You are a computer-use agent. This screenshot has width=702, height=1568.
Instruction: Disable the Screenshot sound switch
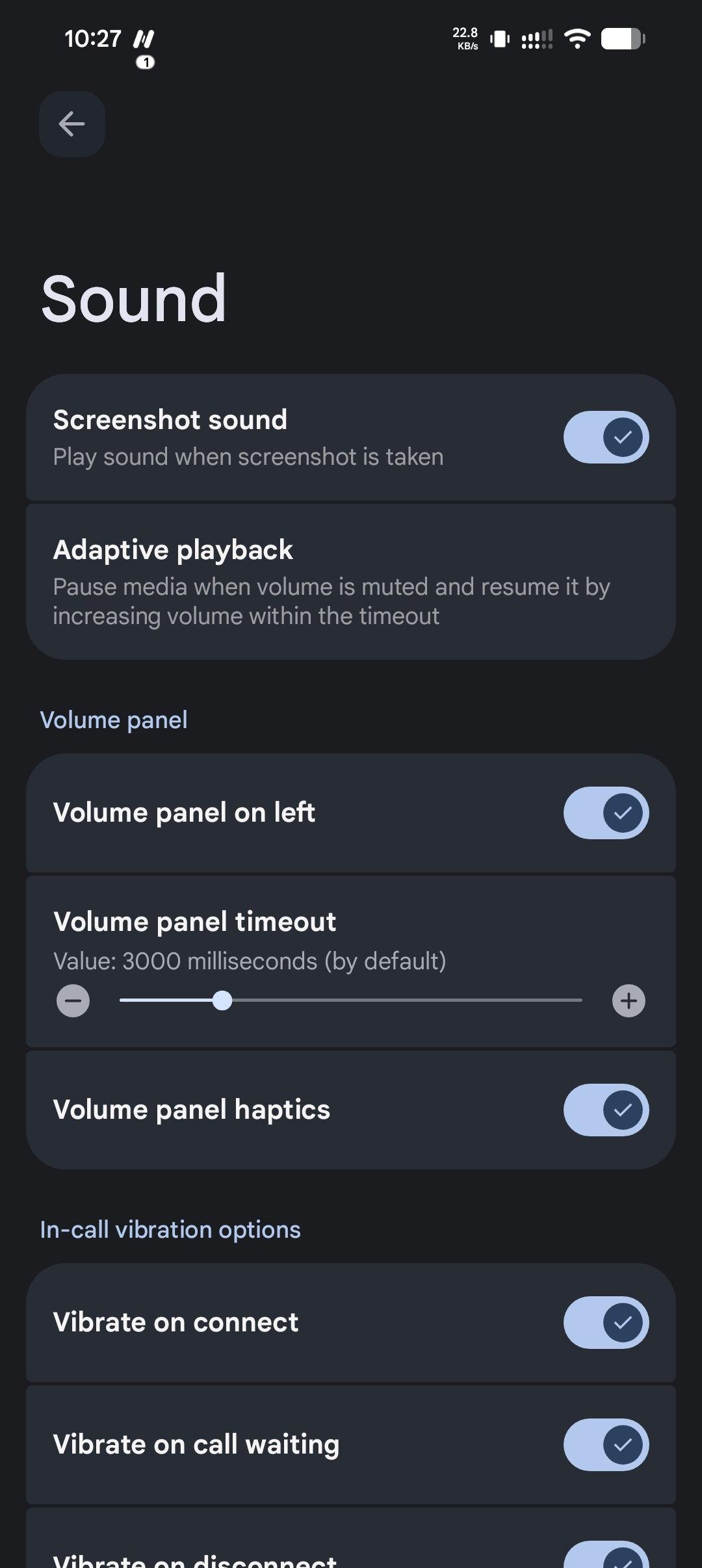[x=606, y=437]
